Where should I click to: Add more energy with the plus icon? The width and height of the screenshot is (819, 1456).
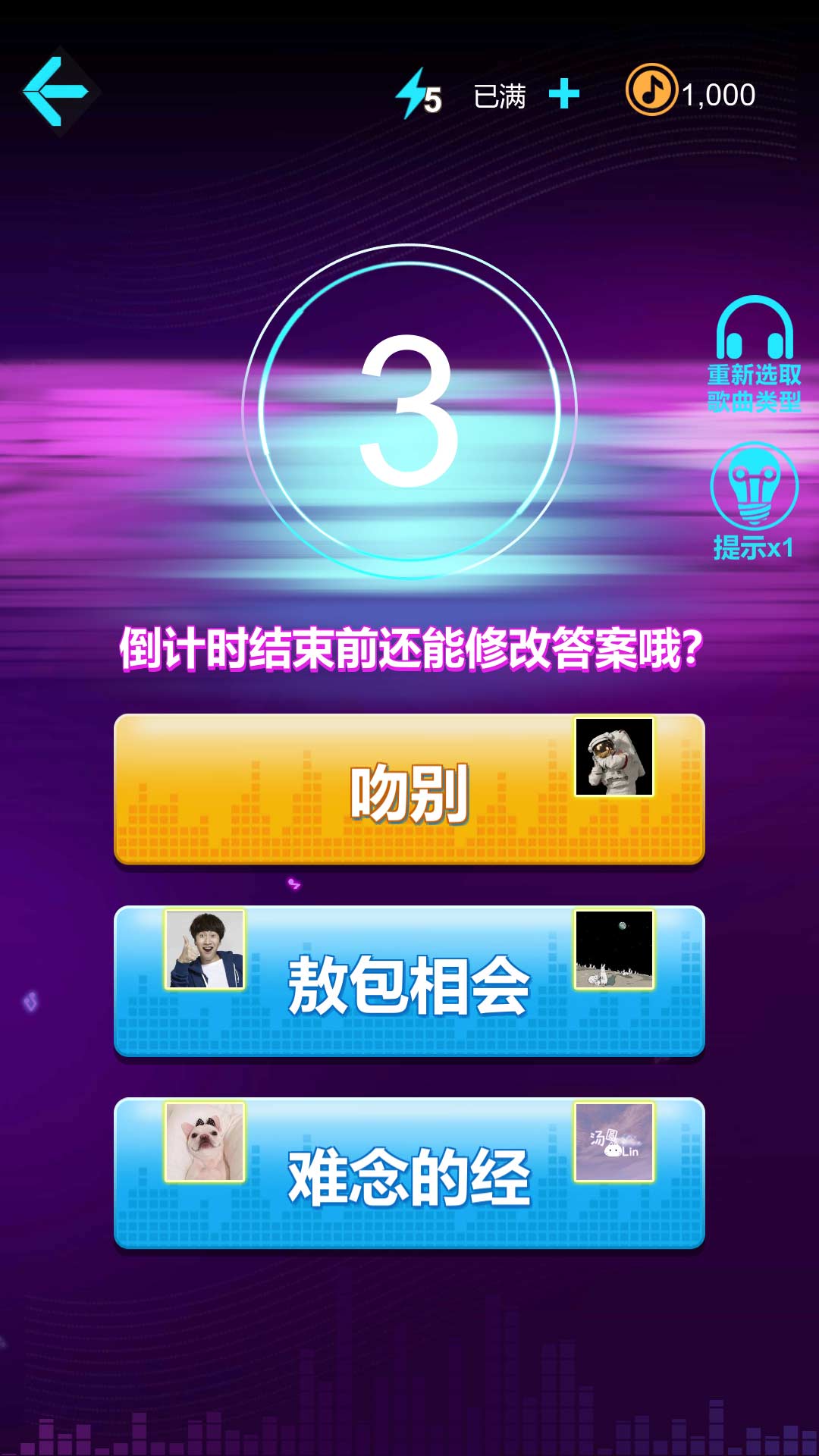pyautogui.click(x=563, y=95)
